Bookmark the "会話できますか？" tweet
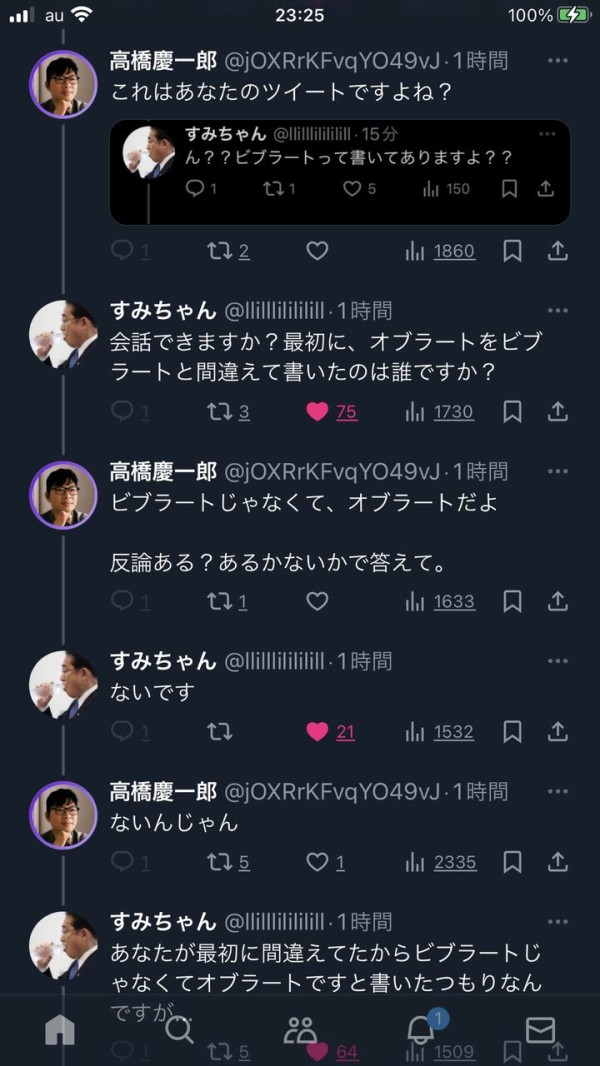The image size is (600, 1066). tap(512, 411)
